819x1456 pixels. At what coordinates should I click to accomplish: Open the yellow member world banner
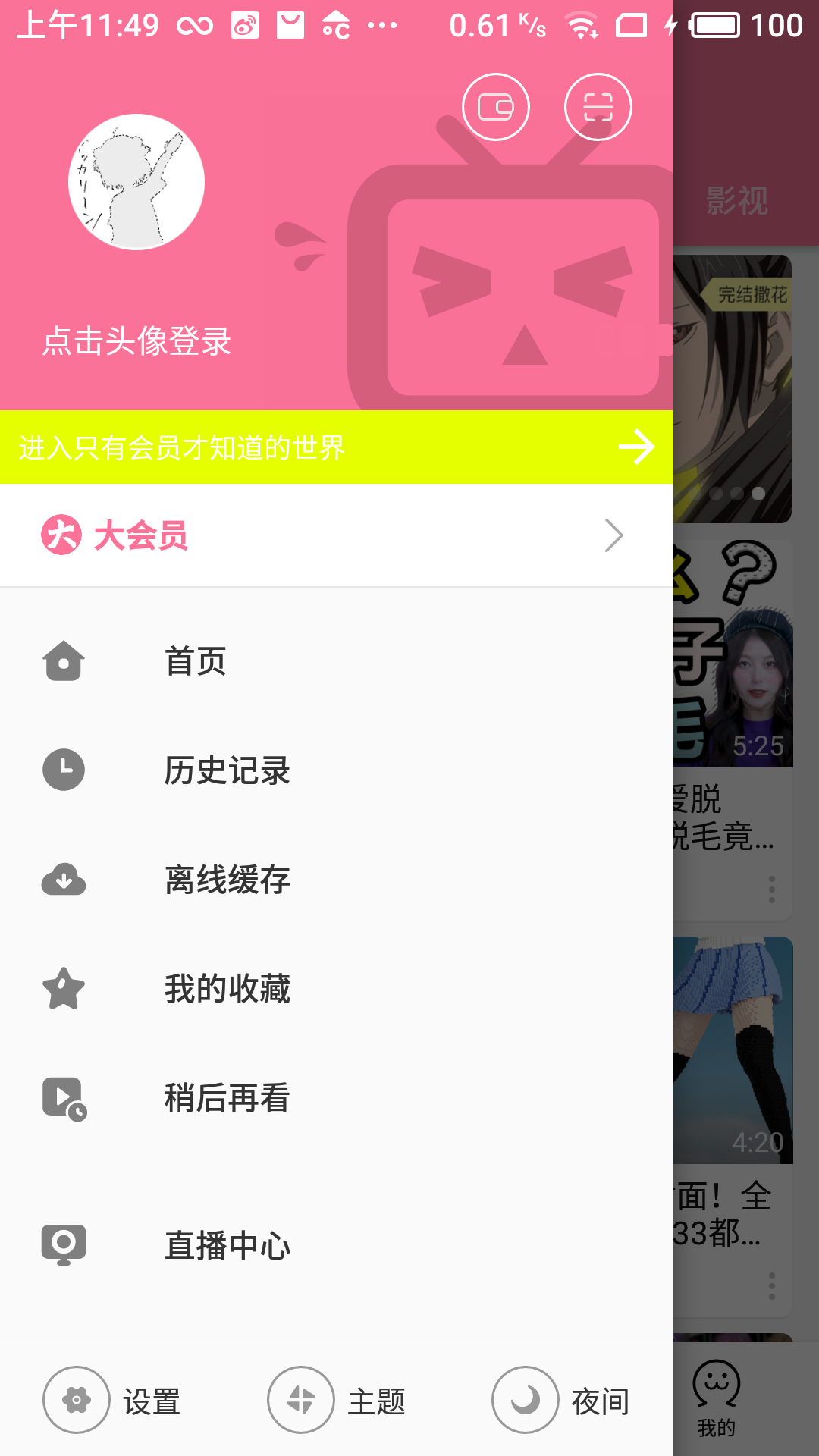coord(336,447)
